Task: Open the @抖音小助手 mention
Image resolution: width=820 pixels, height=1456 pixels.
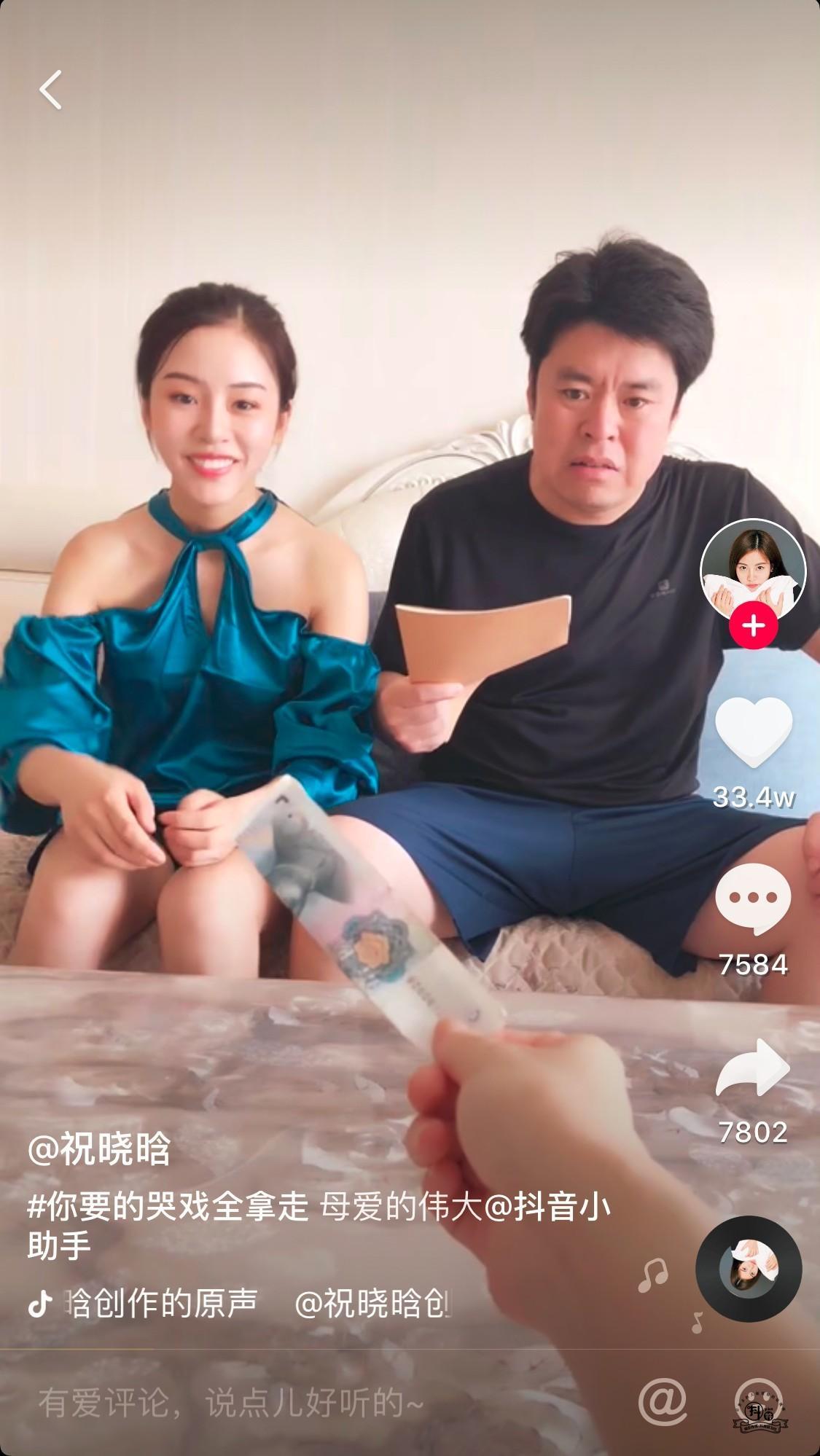Action: 547,1208
